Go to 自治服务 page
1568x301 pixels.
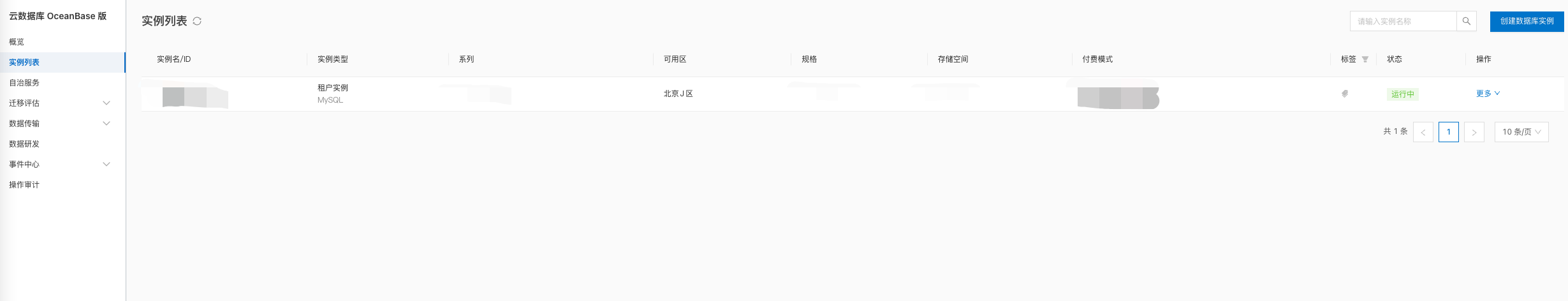pos(24,83)
